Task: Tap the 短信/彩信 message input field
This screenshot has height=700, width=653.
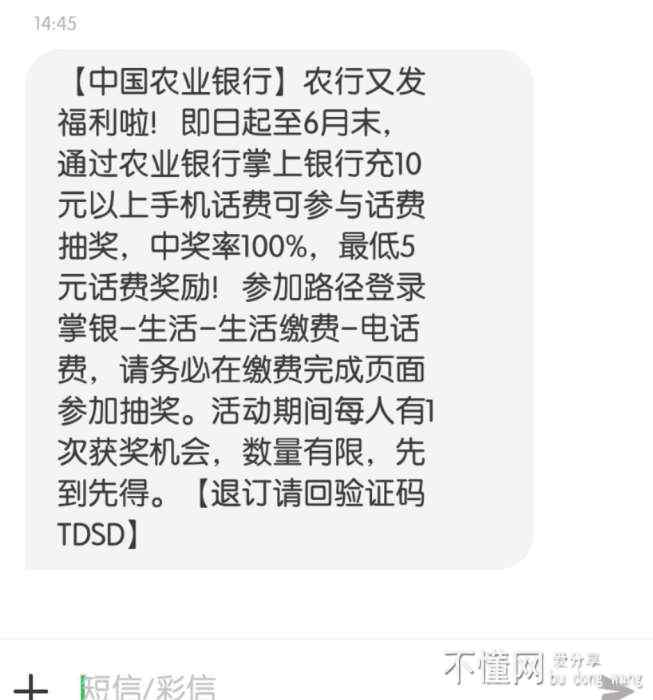Action: 250,688
